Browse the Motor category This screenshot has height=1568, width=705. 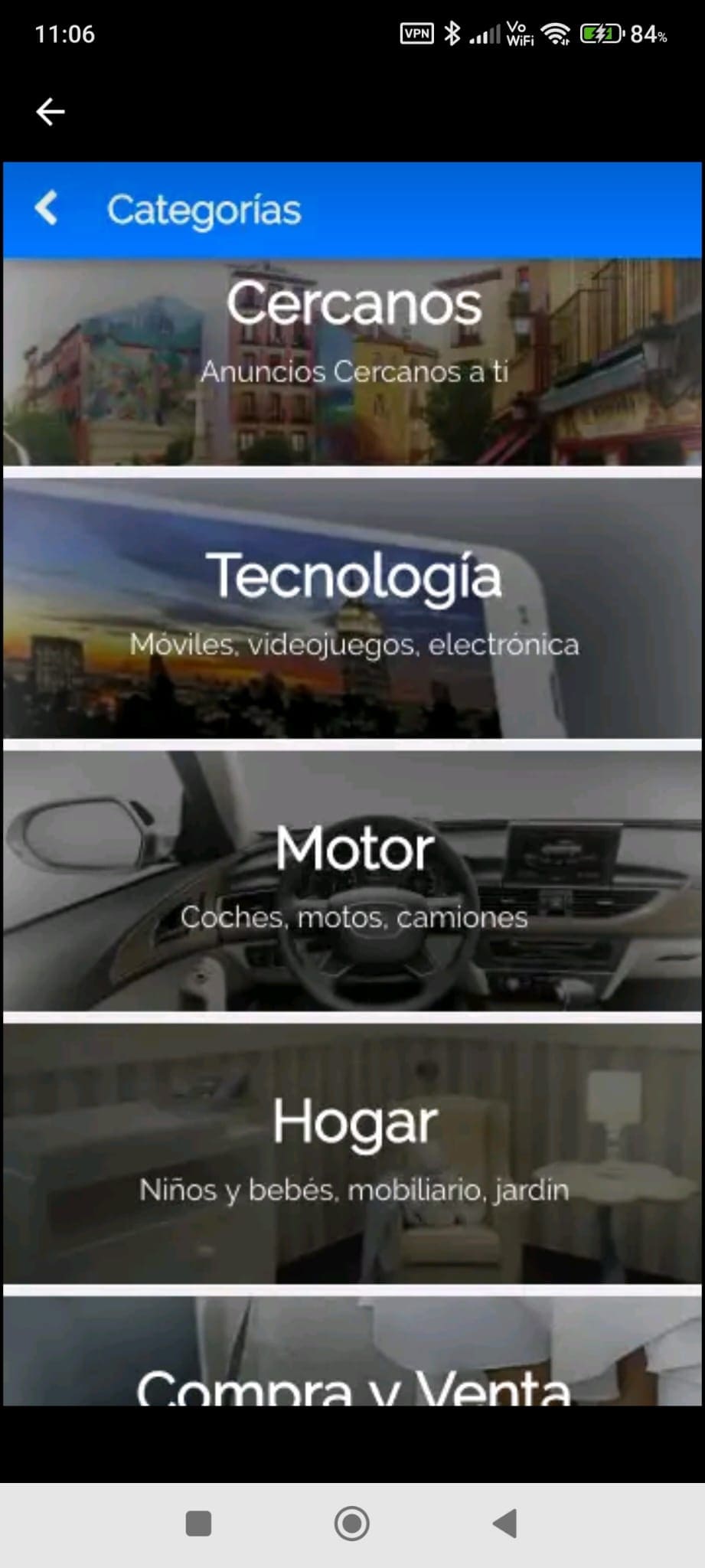coord(352,880)
